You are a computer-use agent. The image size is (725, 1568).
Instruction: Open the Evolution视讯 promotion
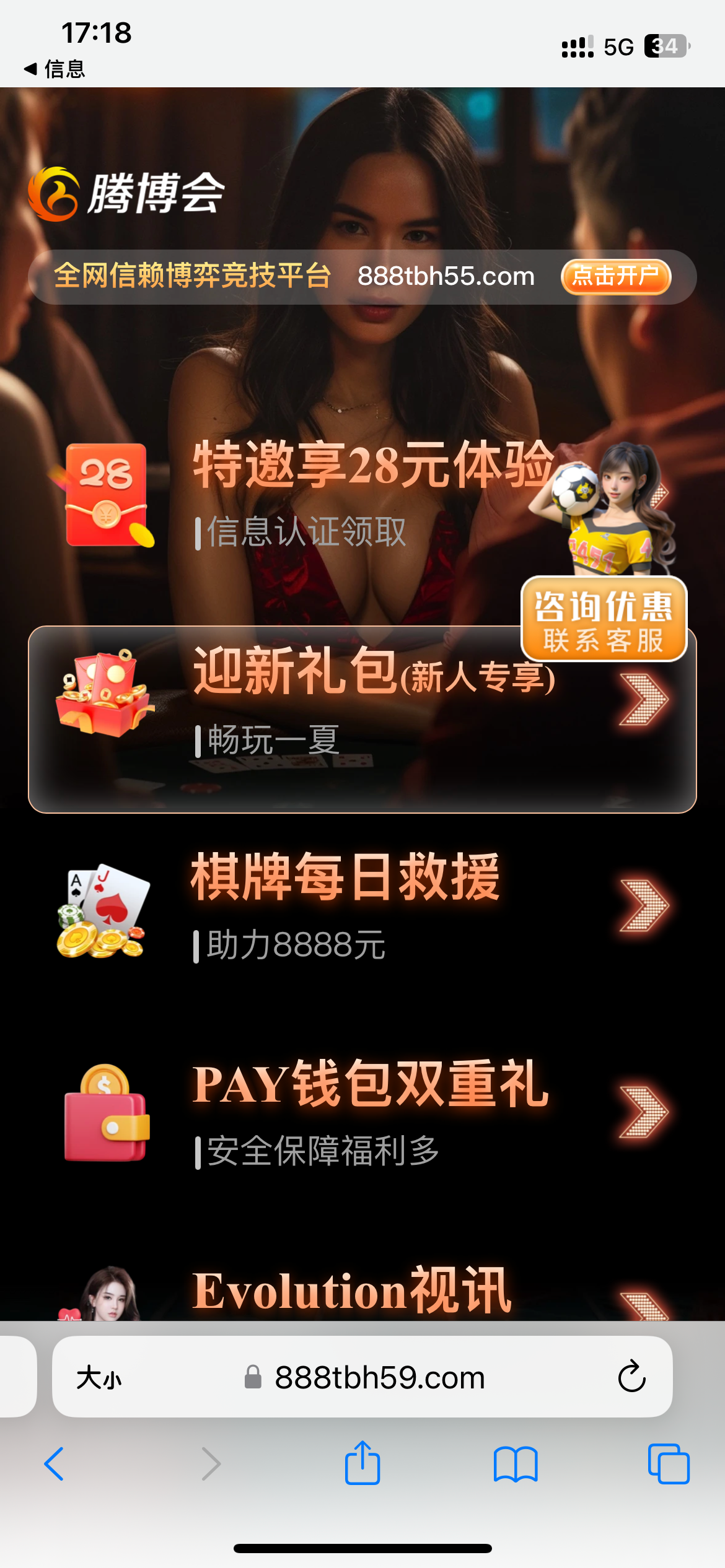pos(362,1291)
